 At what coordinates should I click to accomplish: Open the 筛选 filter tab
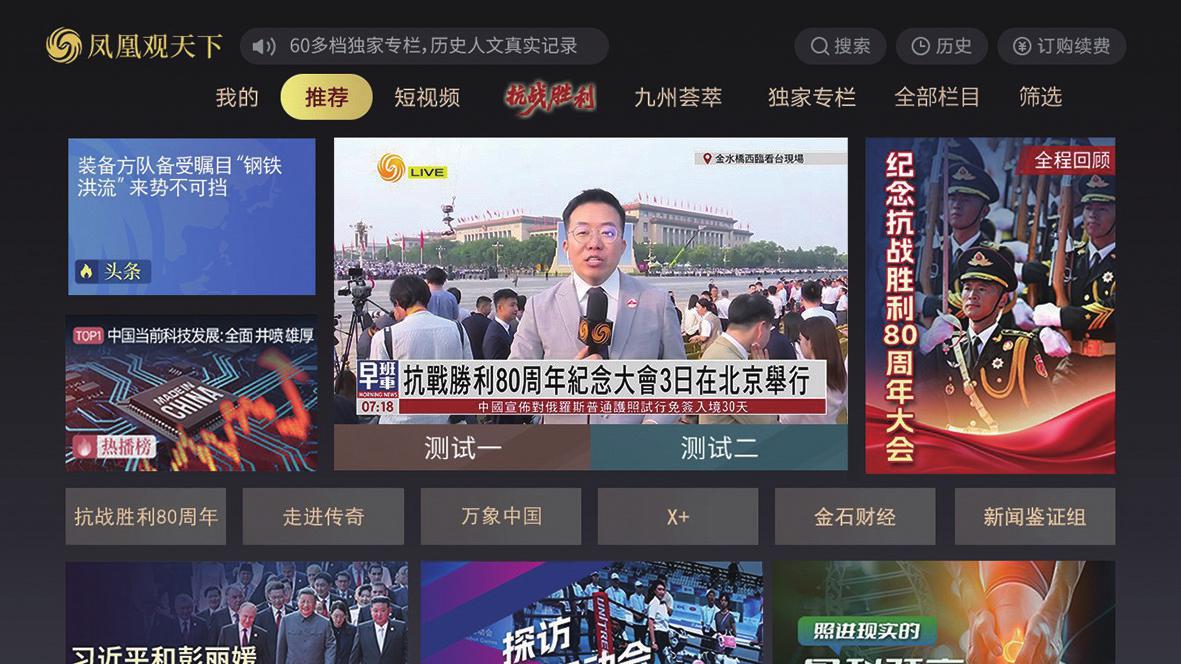(1040, 97)
